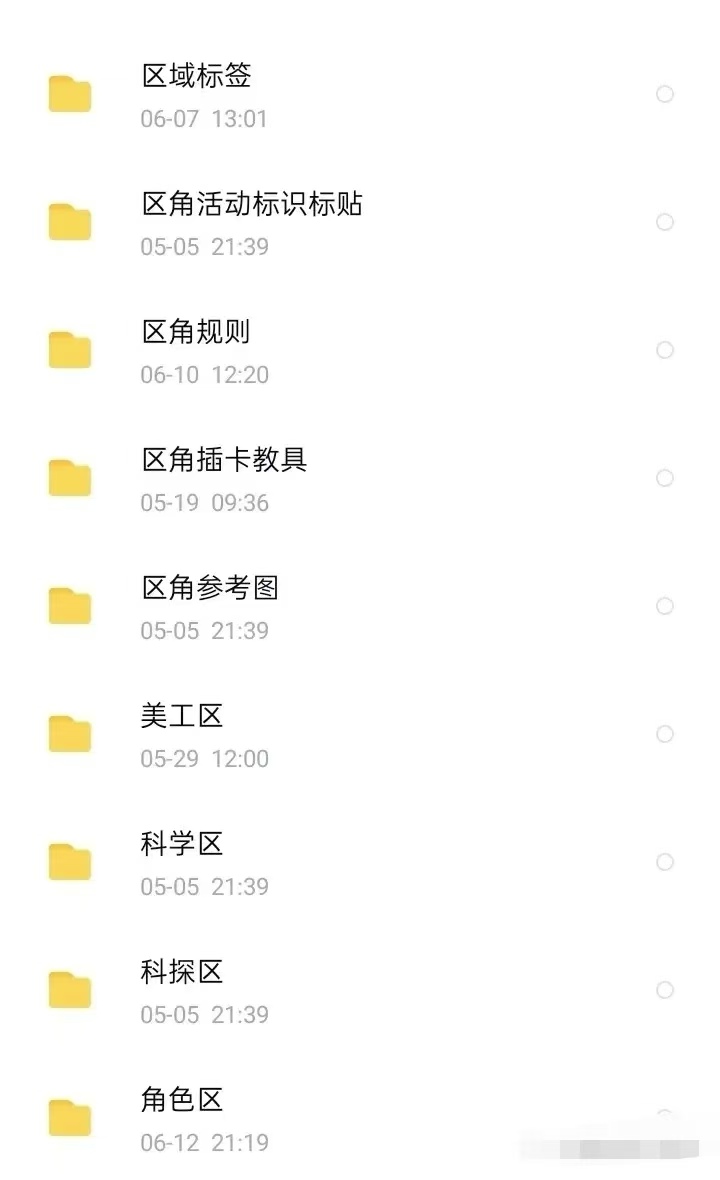Open the 科学区 folder

pos(360,862)
